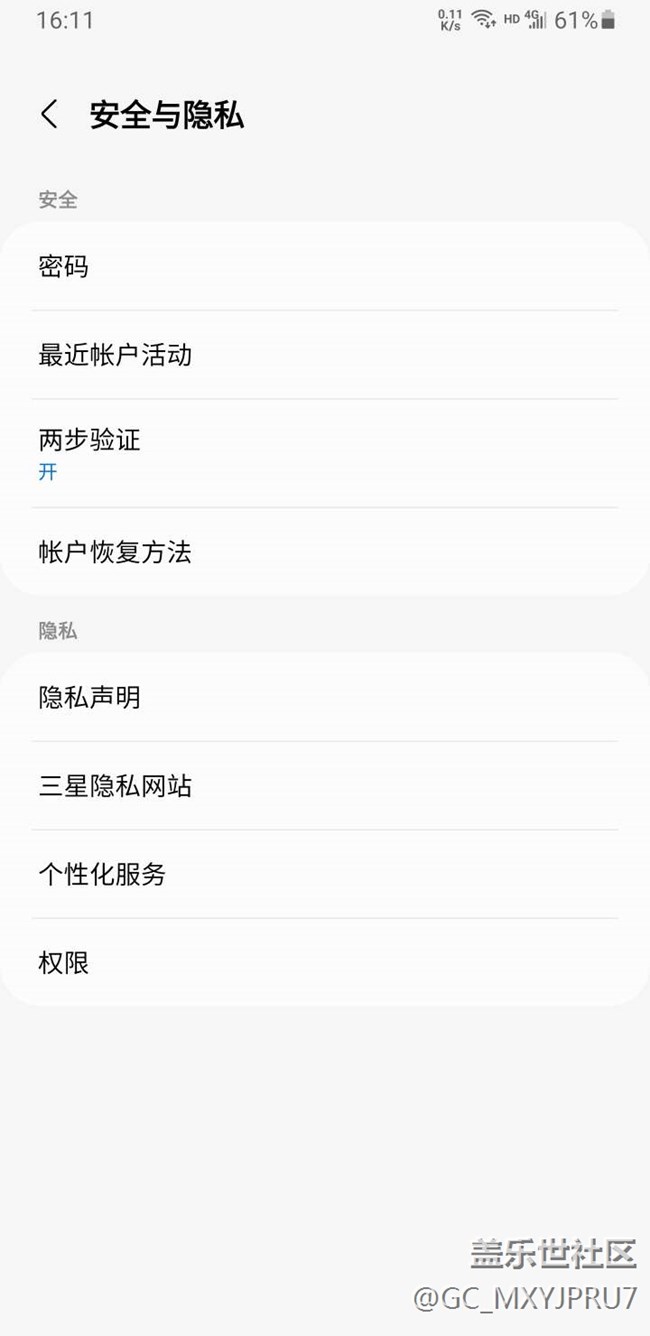Open 两步验证 settings
The height and width of the screenshot is (1336, 650).
[324, 453]
